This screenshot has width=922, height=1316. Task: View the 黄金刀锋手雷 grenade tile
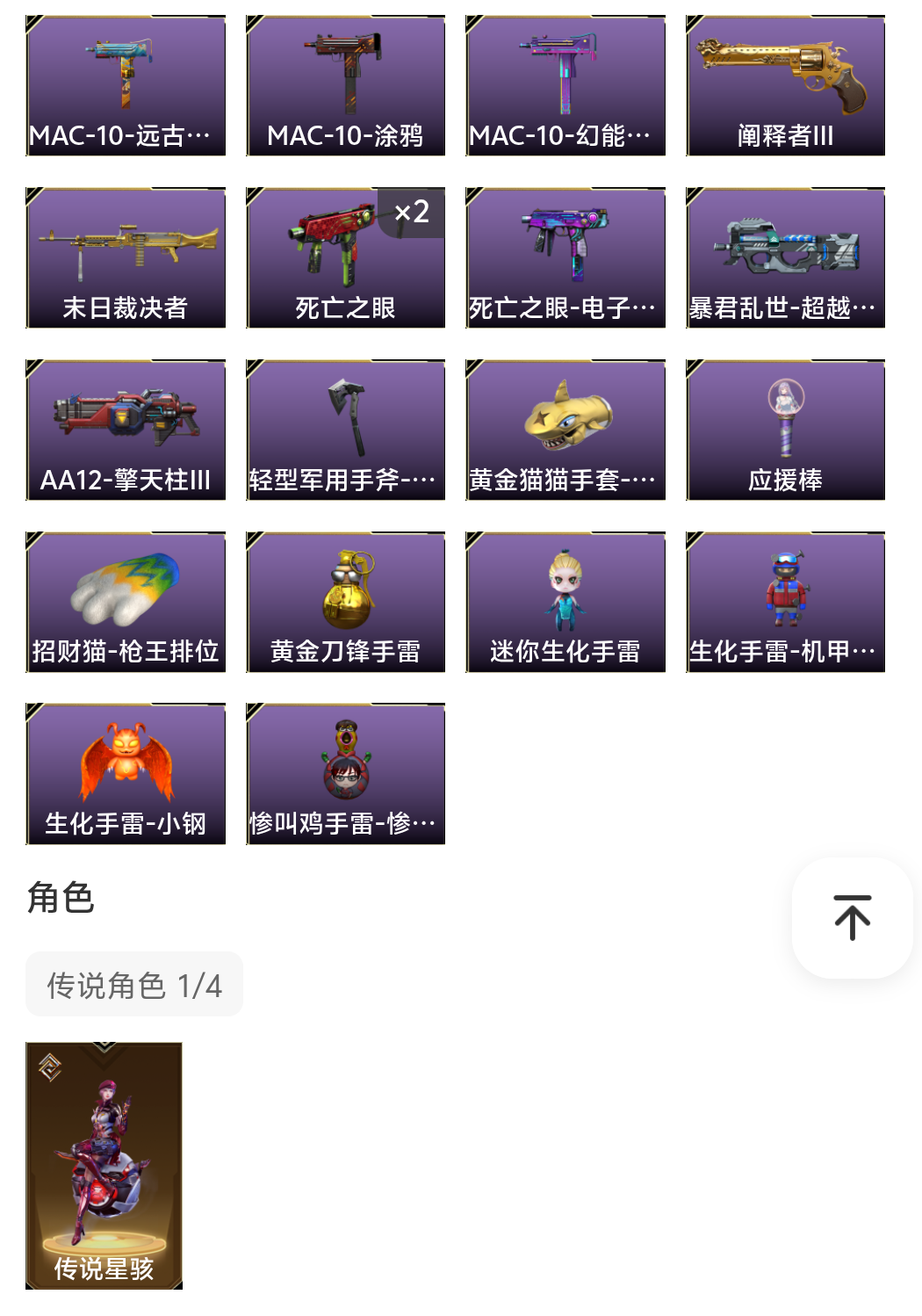[x=345, y=602]
